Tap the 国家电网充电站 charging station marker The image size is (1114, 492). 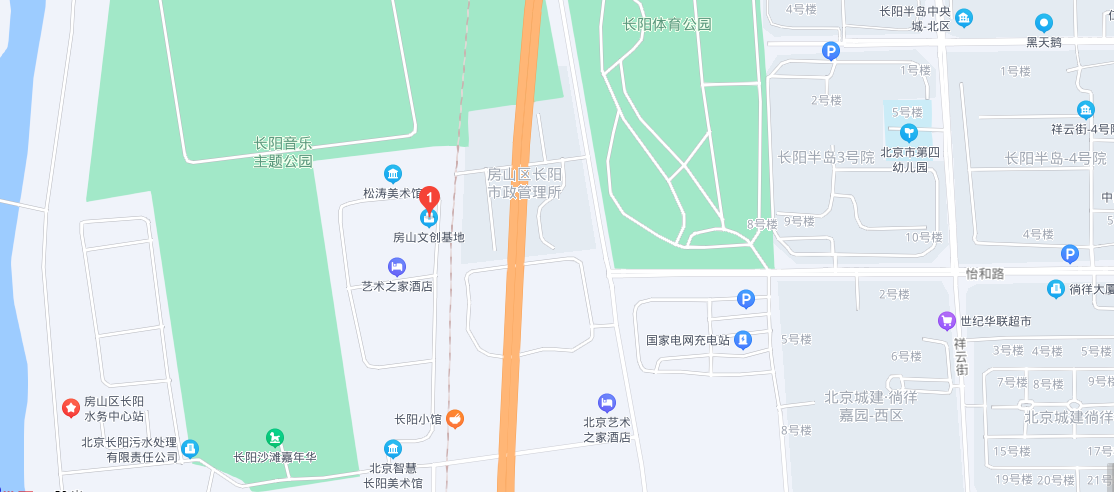tap(744, 340)
